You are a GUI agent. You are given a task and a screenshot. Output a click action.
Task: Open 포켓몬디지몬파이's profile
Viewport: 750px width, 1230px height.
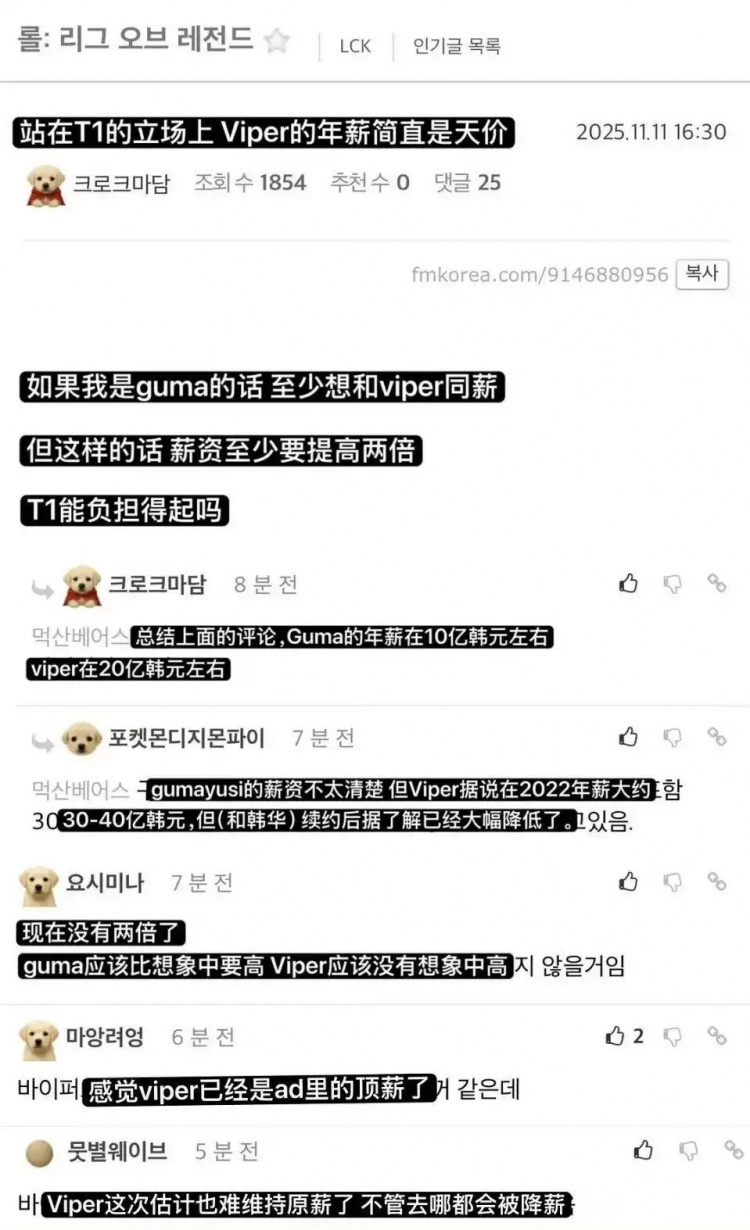187,739
